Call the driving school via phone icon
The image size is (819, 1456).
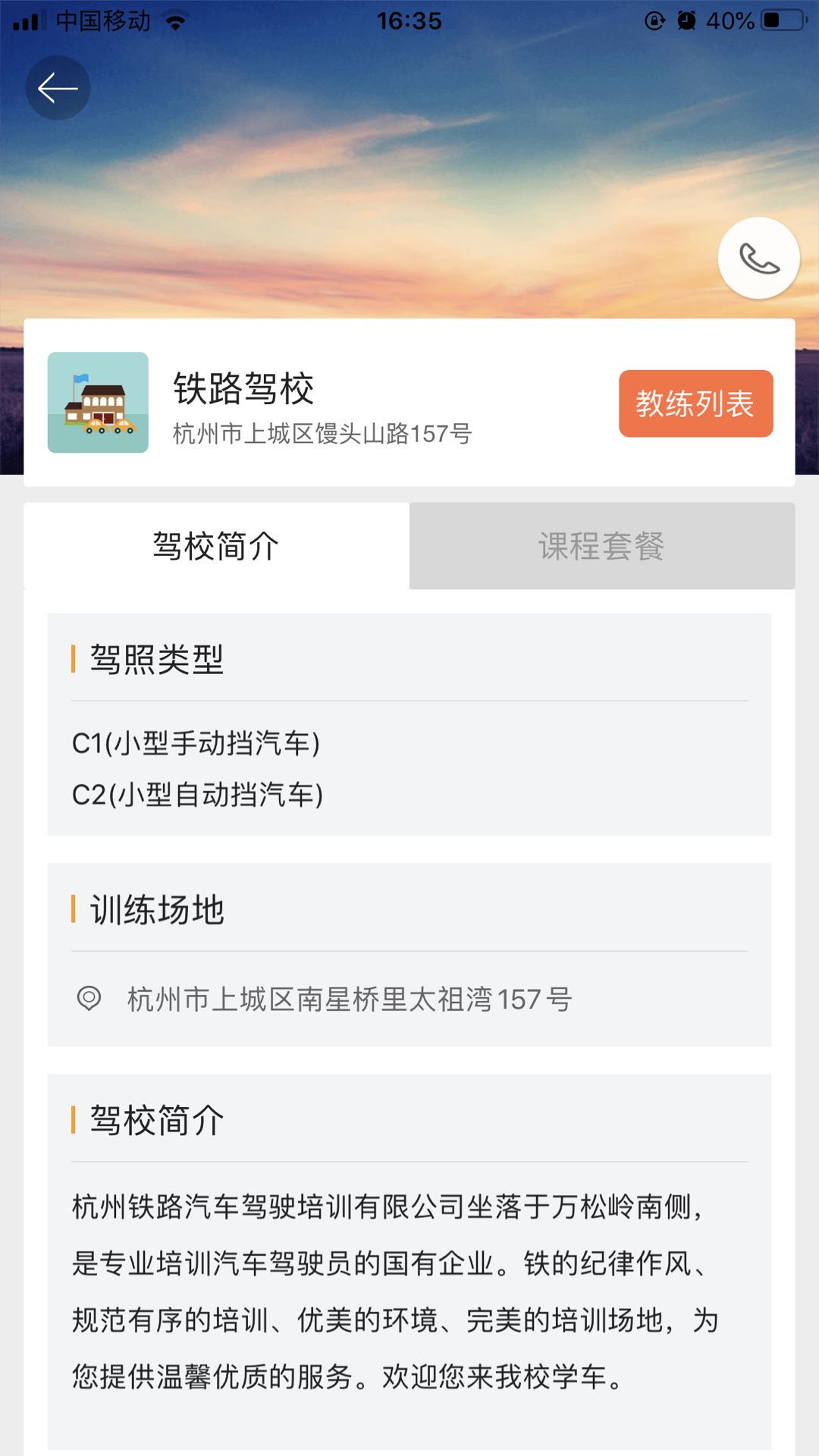[x=758, y=259]
